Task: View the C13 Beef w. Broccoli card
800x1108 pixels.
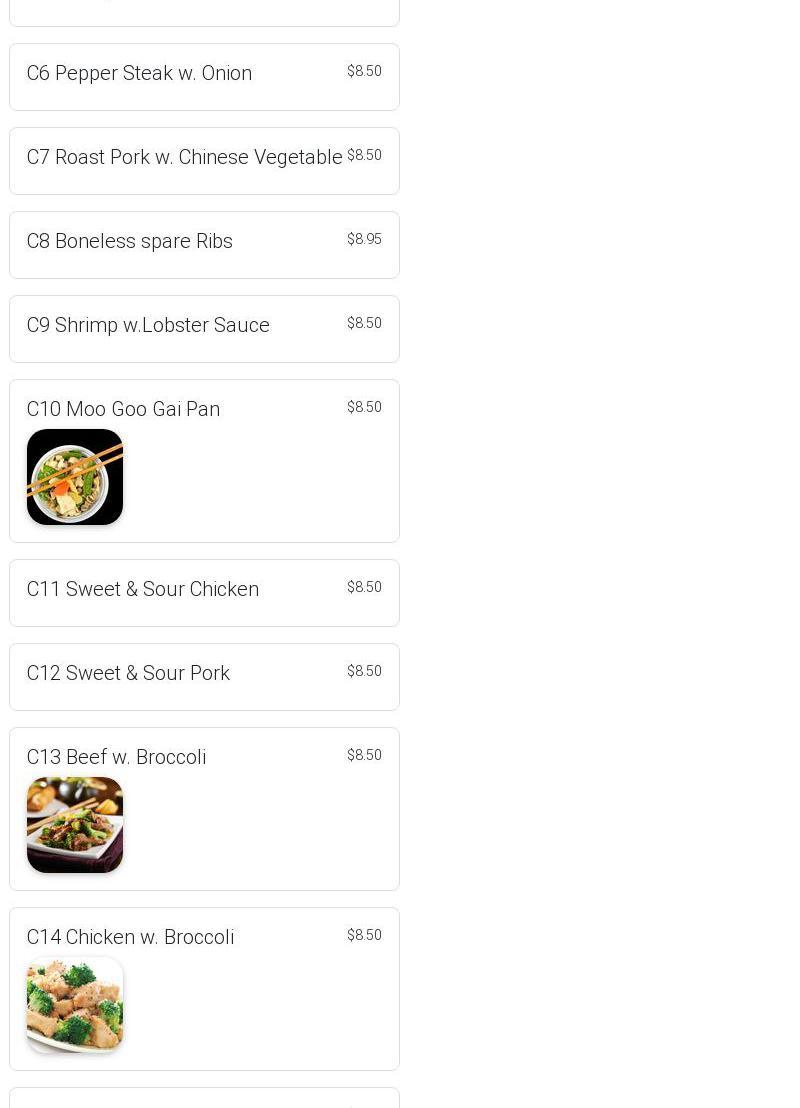Action: coord(204,809)
